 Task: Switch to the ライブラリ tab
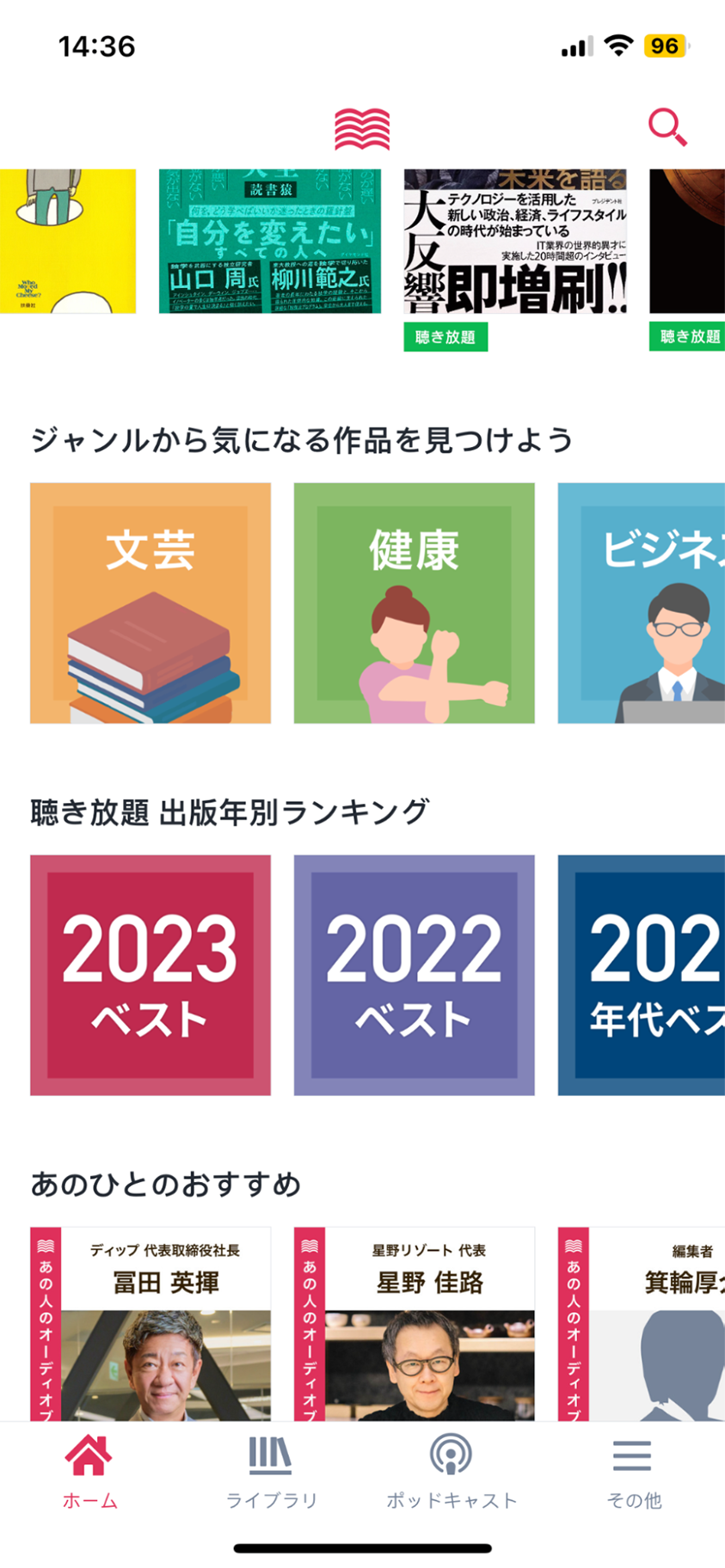click(x=271, y=1473)
